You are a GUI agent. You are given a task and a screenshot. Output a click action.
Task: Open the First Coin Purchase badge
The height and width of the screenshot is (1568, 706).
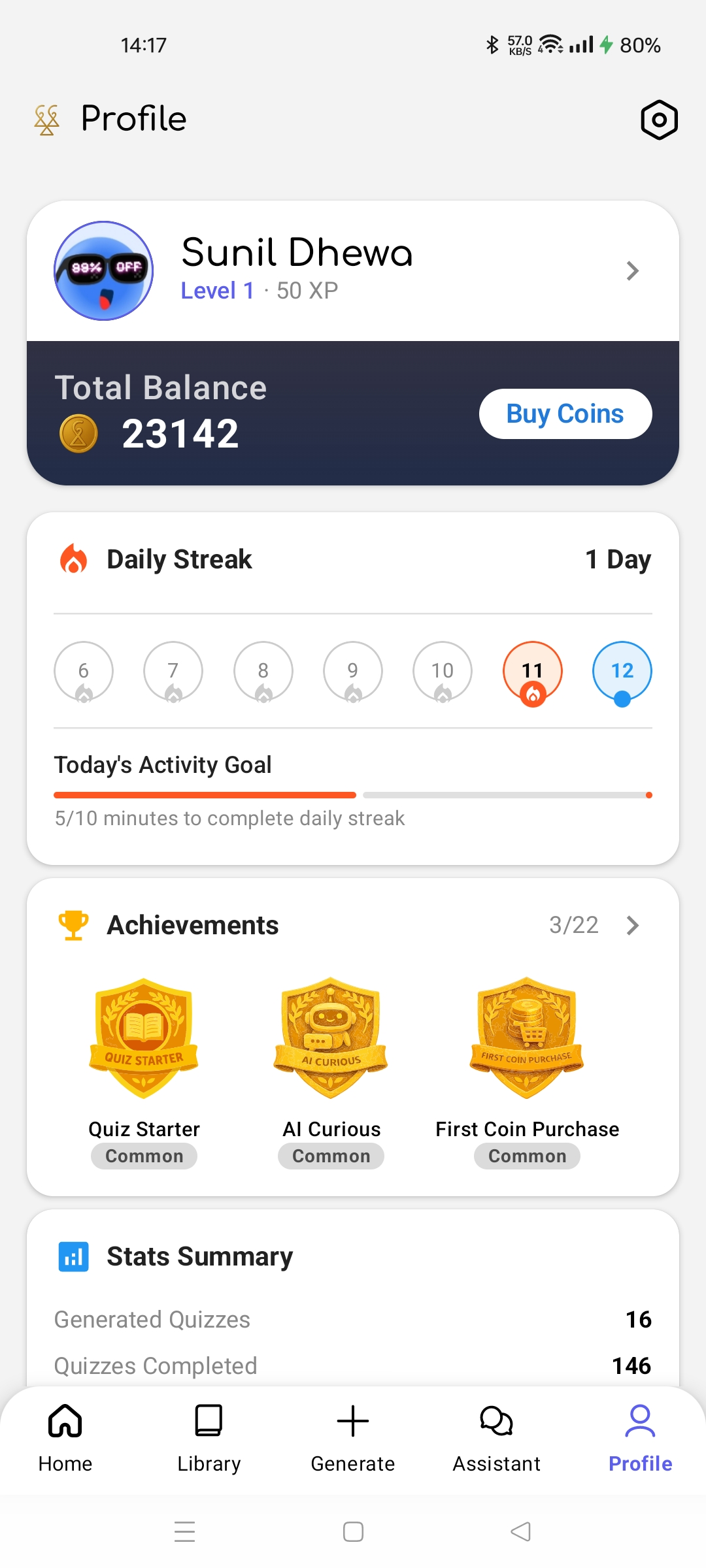tap(527, 1039)
